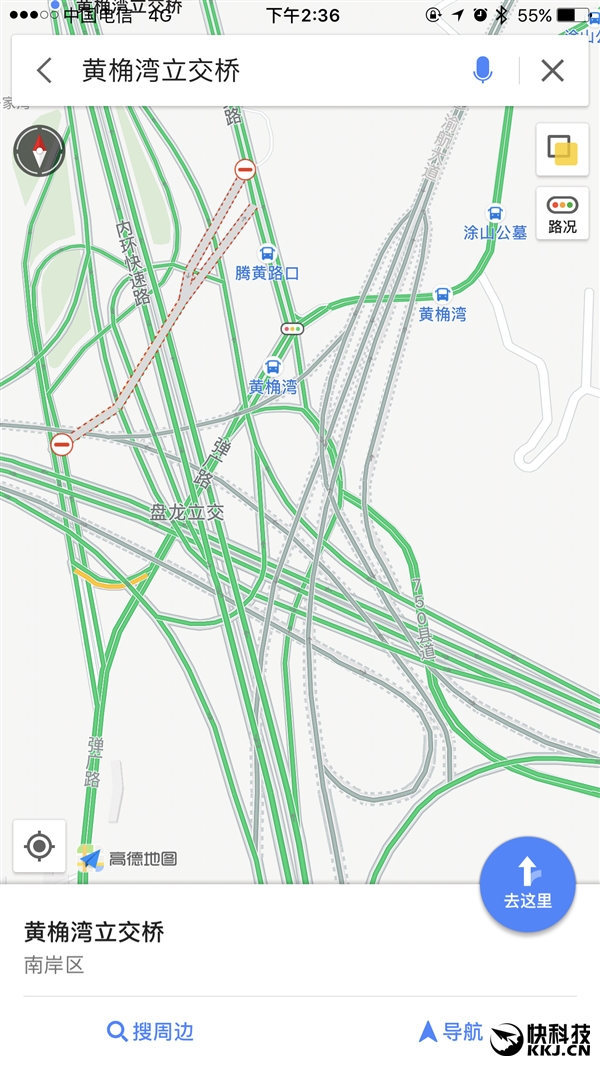Viewport: 600px width, 1066px height.
Task: Start voice search with the microphone
Action: click(483, 70)
